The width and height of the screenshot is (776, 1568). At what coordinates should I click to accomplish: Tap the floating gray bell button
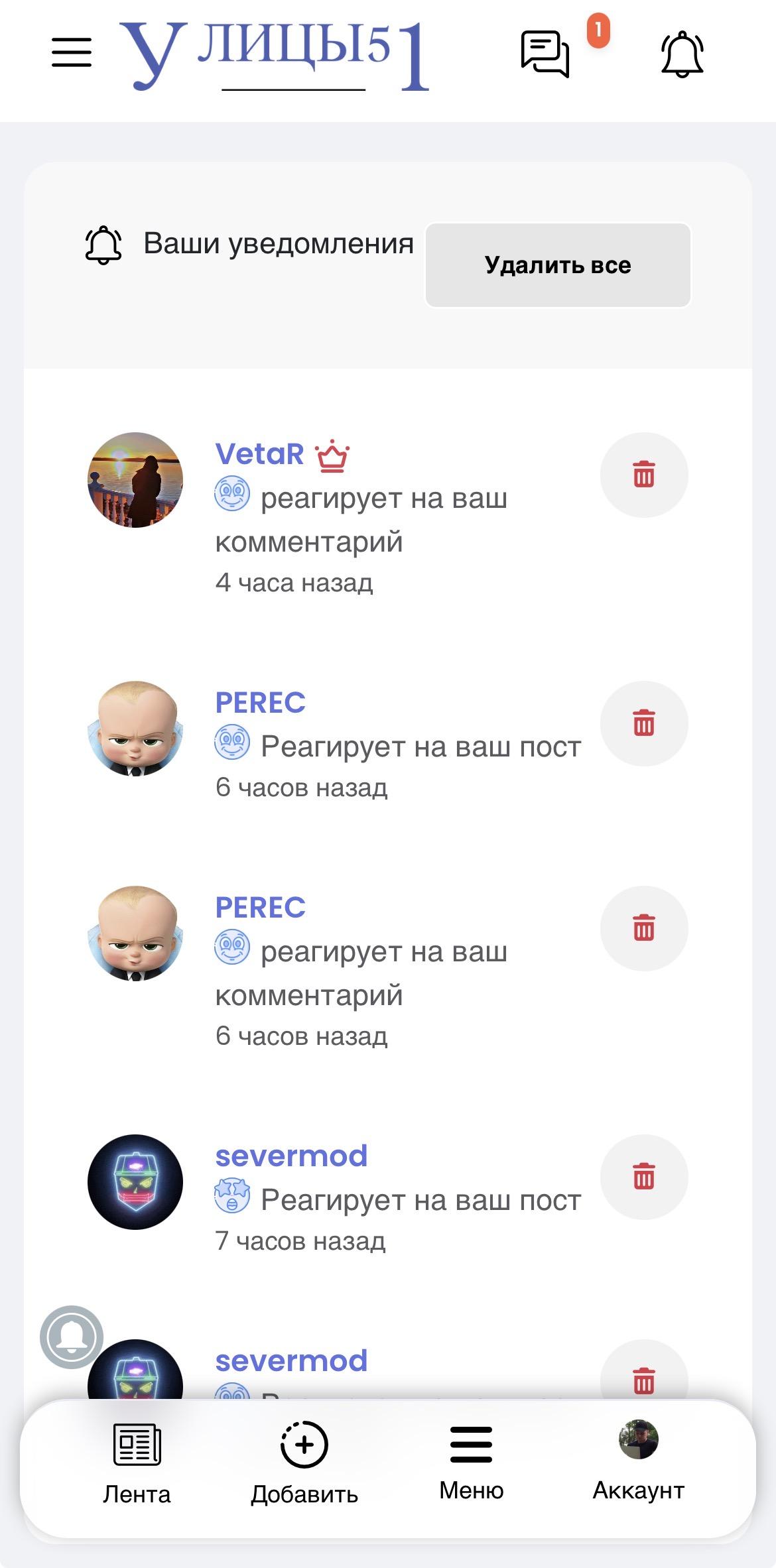(72, 1337)
